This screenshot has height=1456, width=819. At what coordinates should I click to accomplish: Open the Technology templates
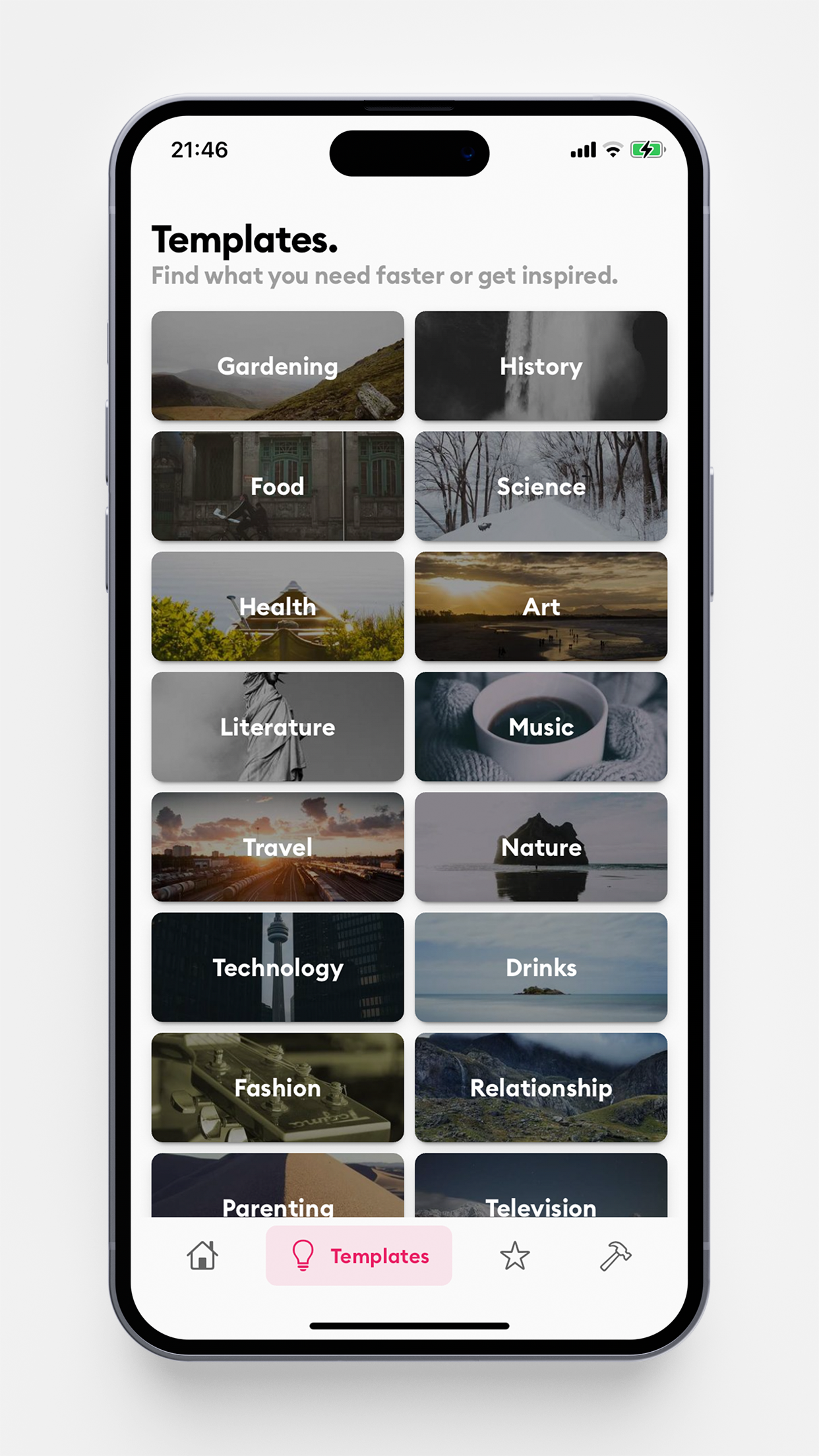coord(278,967)
